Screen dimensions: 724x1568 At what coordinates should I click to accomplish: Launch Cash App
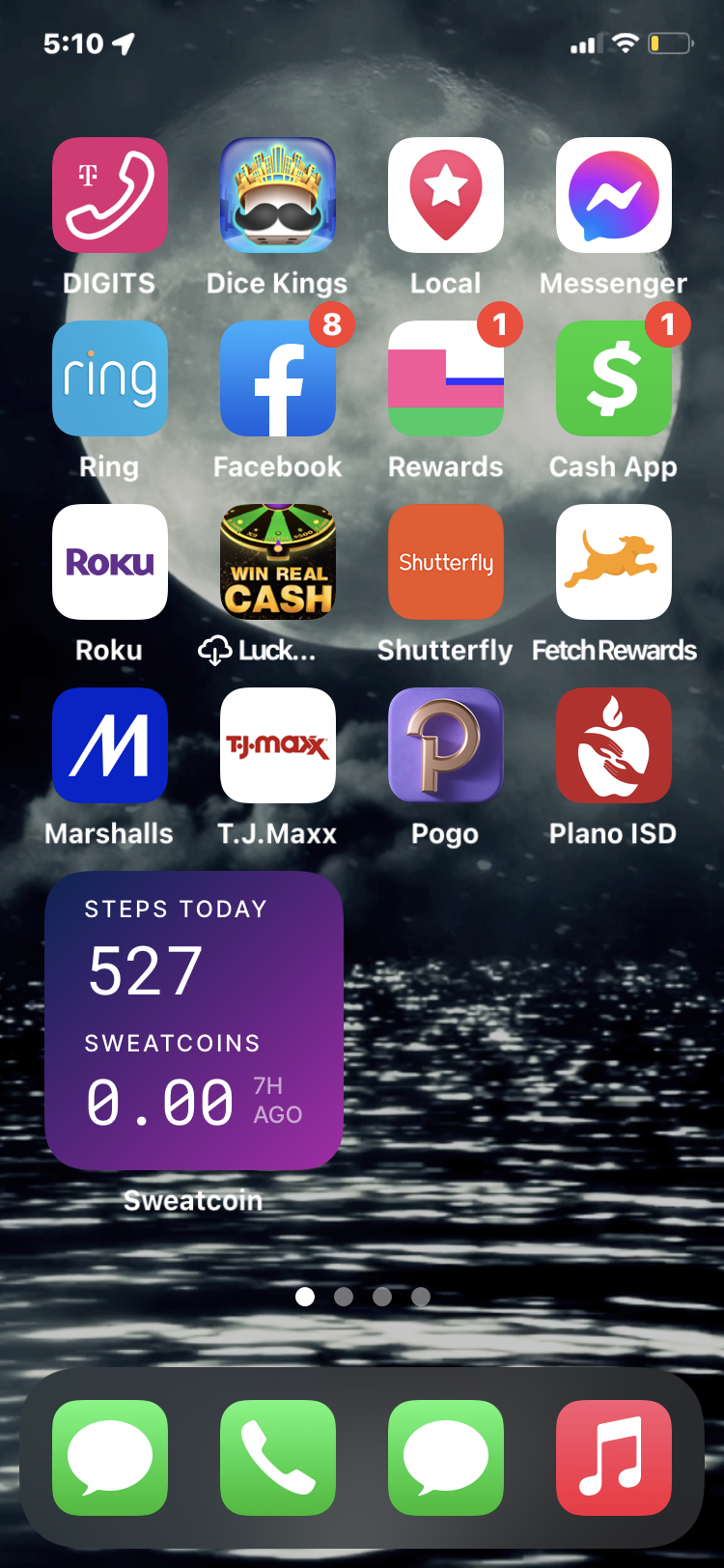pyautogui.click(x=614, y=378)
